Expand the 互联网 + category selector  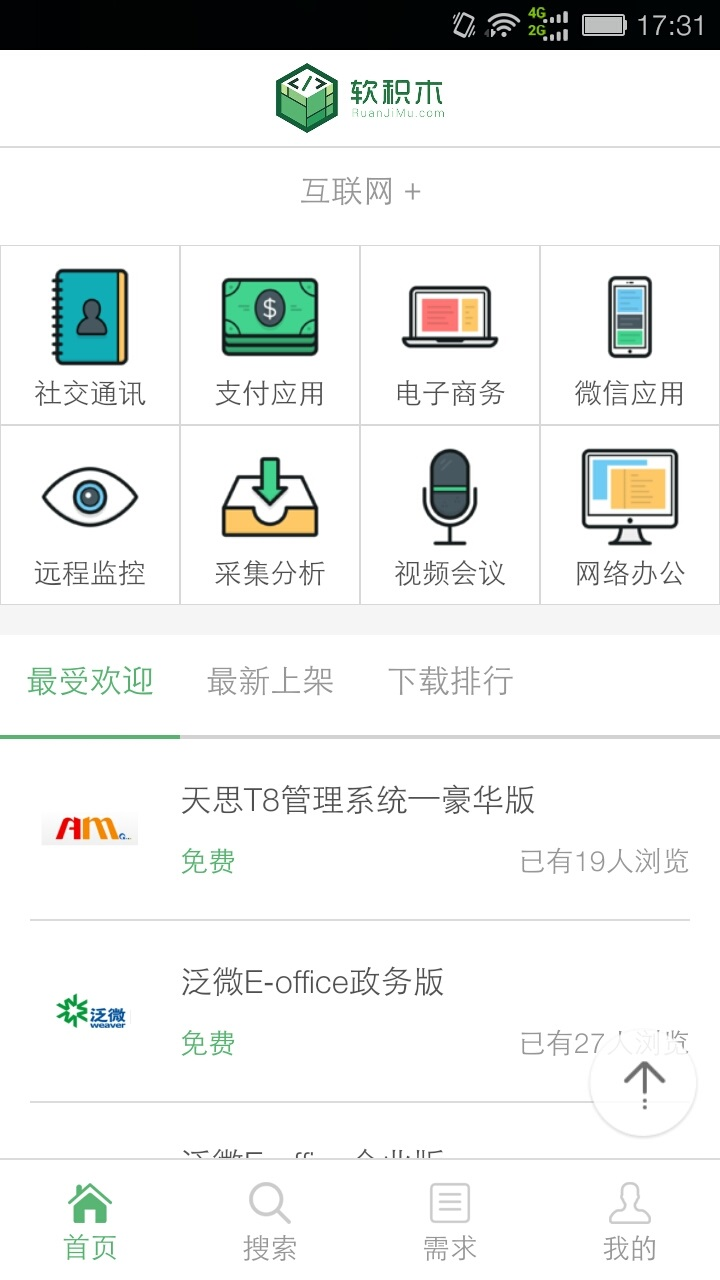(x=360, y=191)
